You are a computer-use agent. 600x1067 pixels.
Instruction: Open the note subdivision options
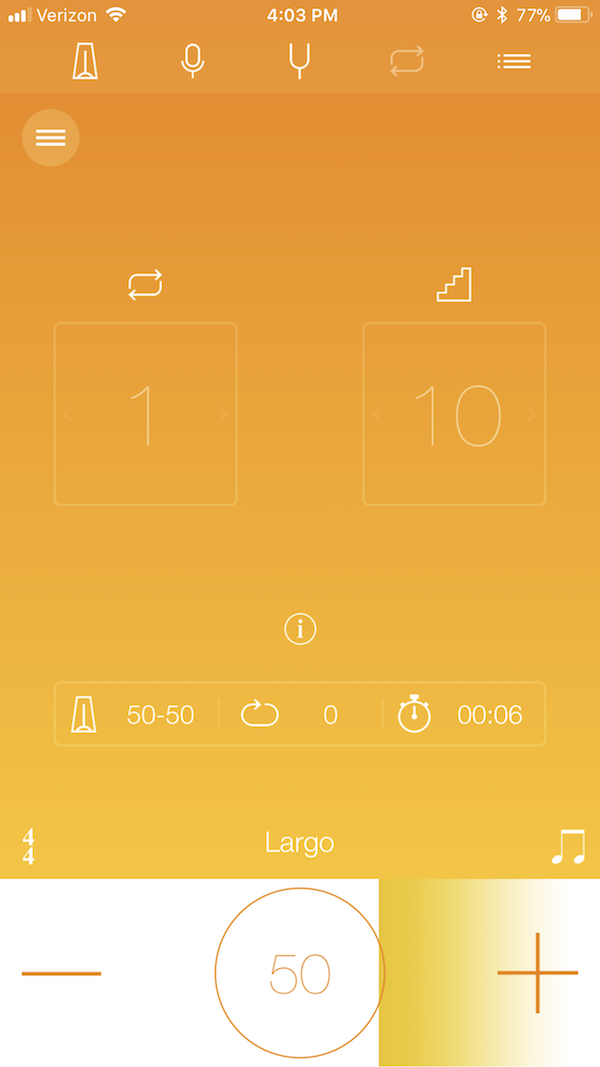(x=568, y=846)
